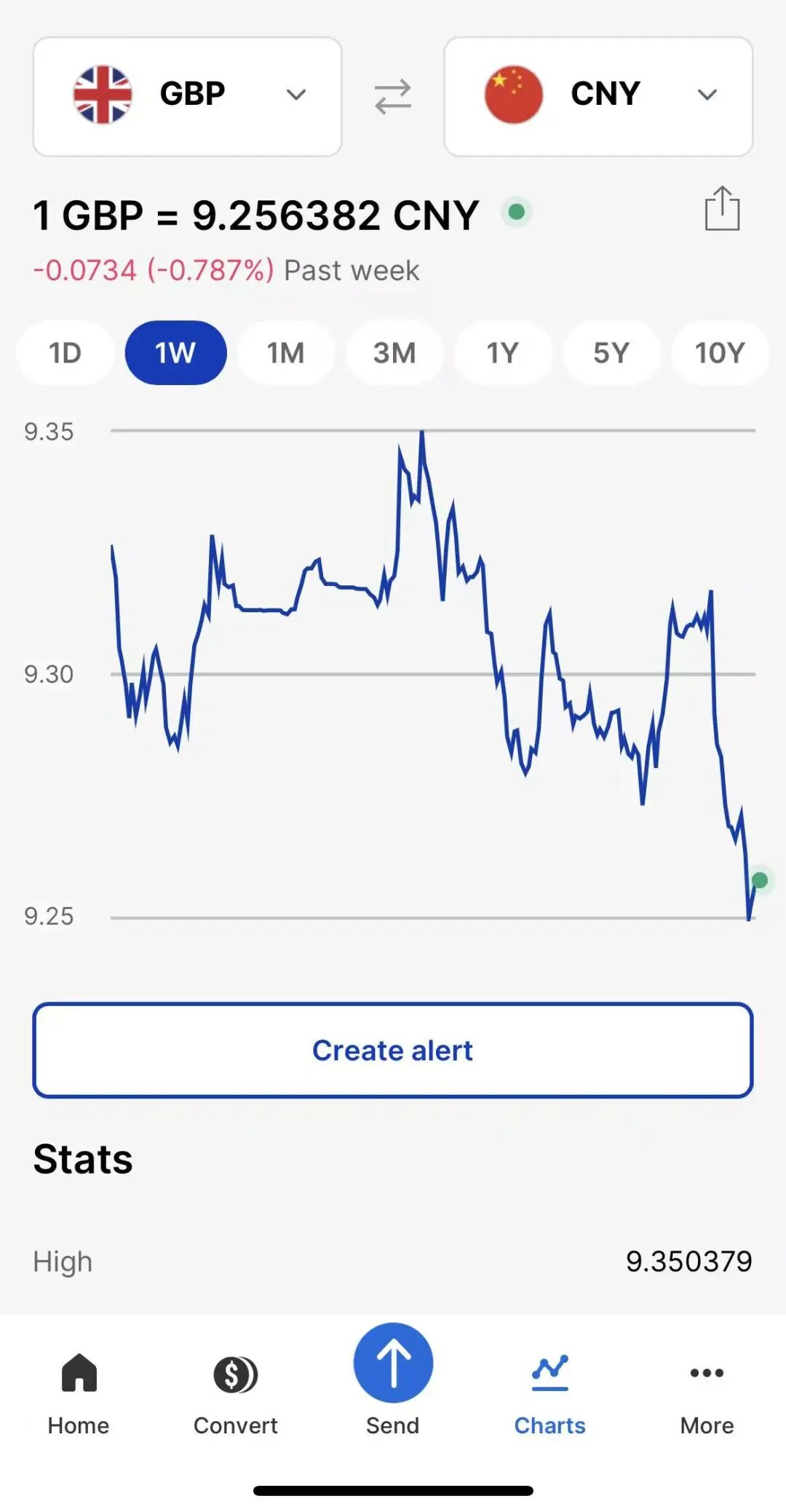
Task: Switch chart to 1Y range
Action: pyautogui.click(x=503, y=353)
